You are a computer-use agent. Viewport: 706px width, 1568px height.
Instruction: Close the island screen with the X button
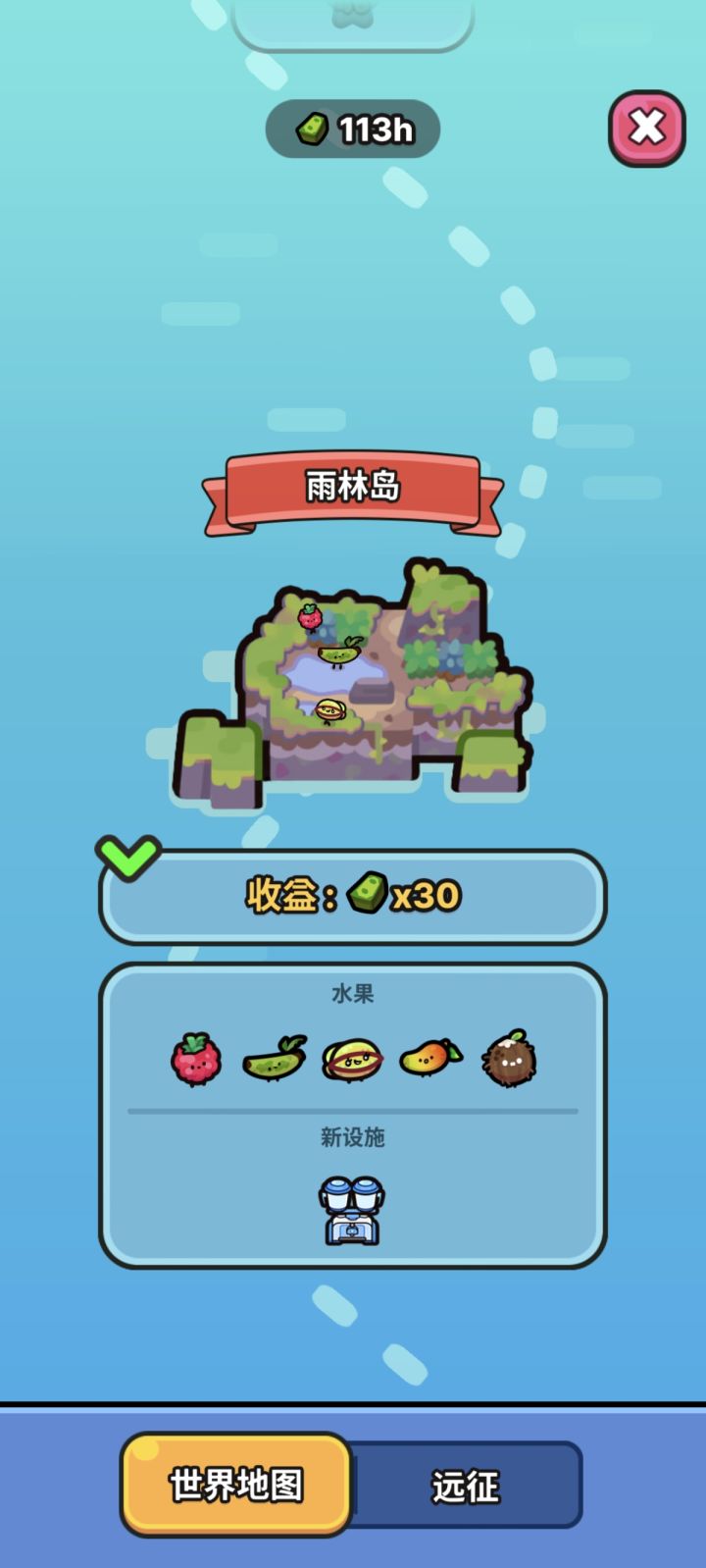[x=646, y=127]
